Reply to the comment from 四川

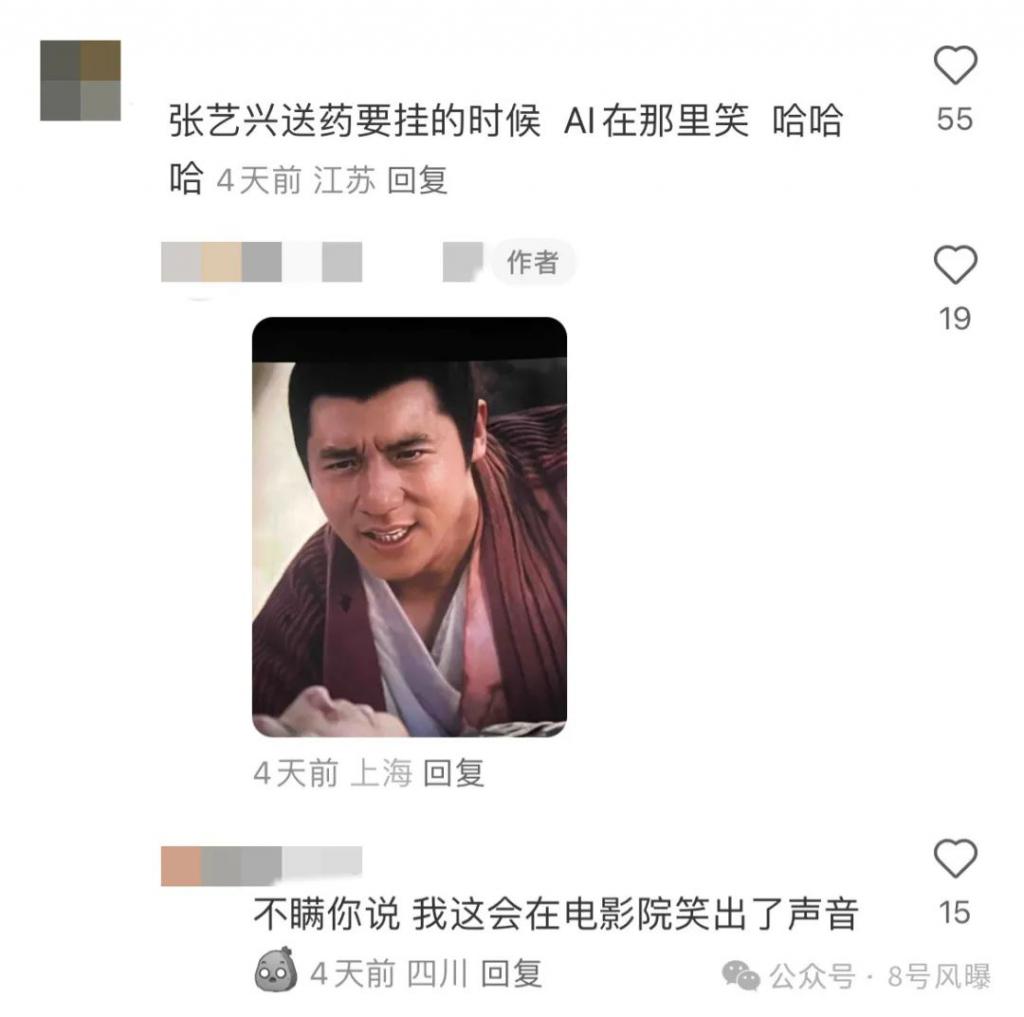tap(511, 973)
